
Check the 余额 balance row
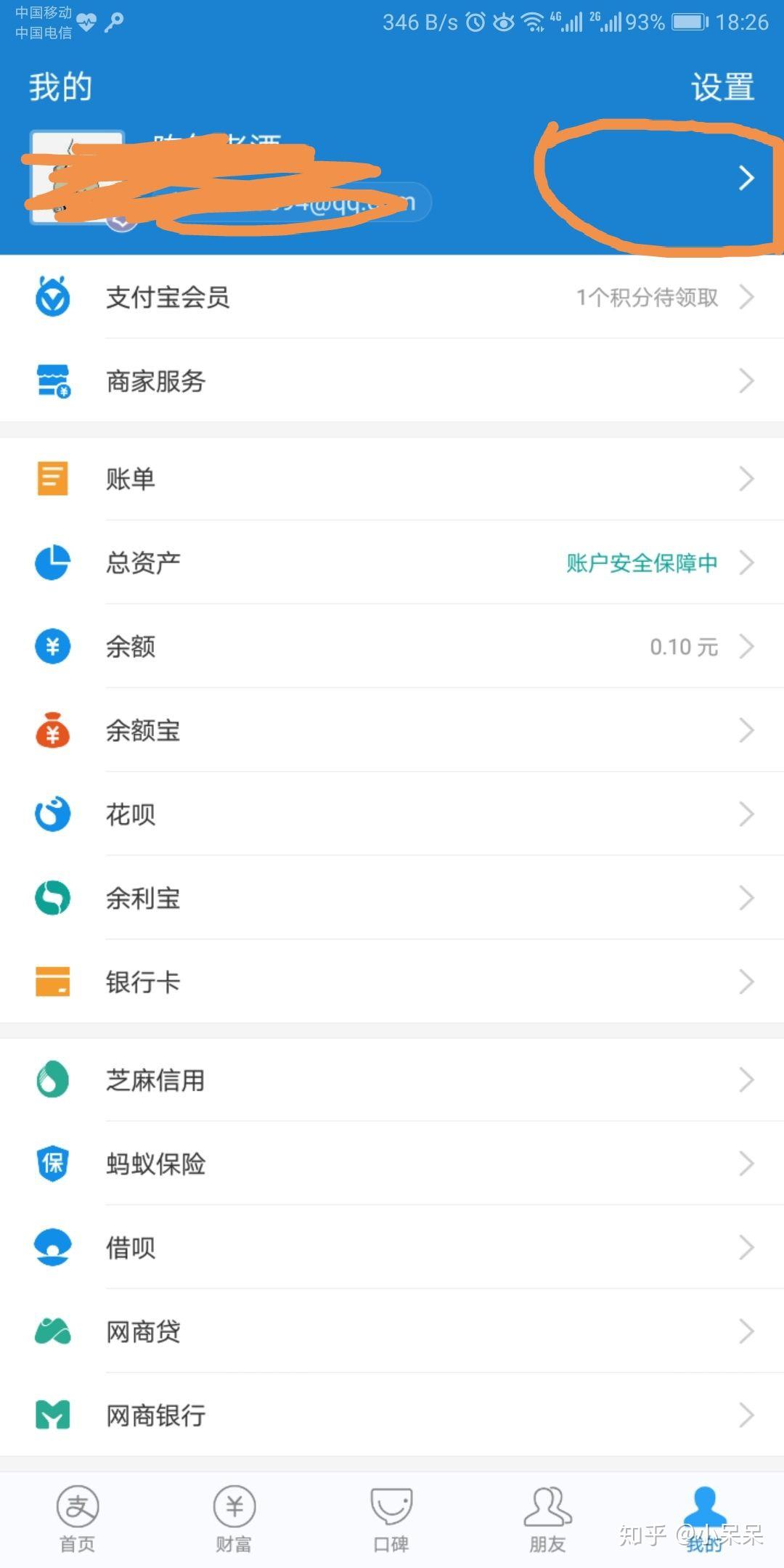point(392,646)
